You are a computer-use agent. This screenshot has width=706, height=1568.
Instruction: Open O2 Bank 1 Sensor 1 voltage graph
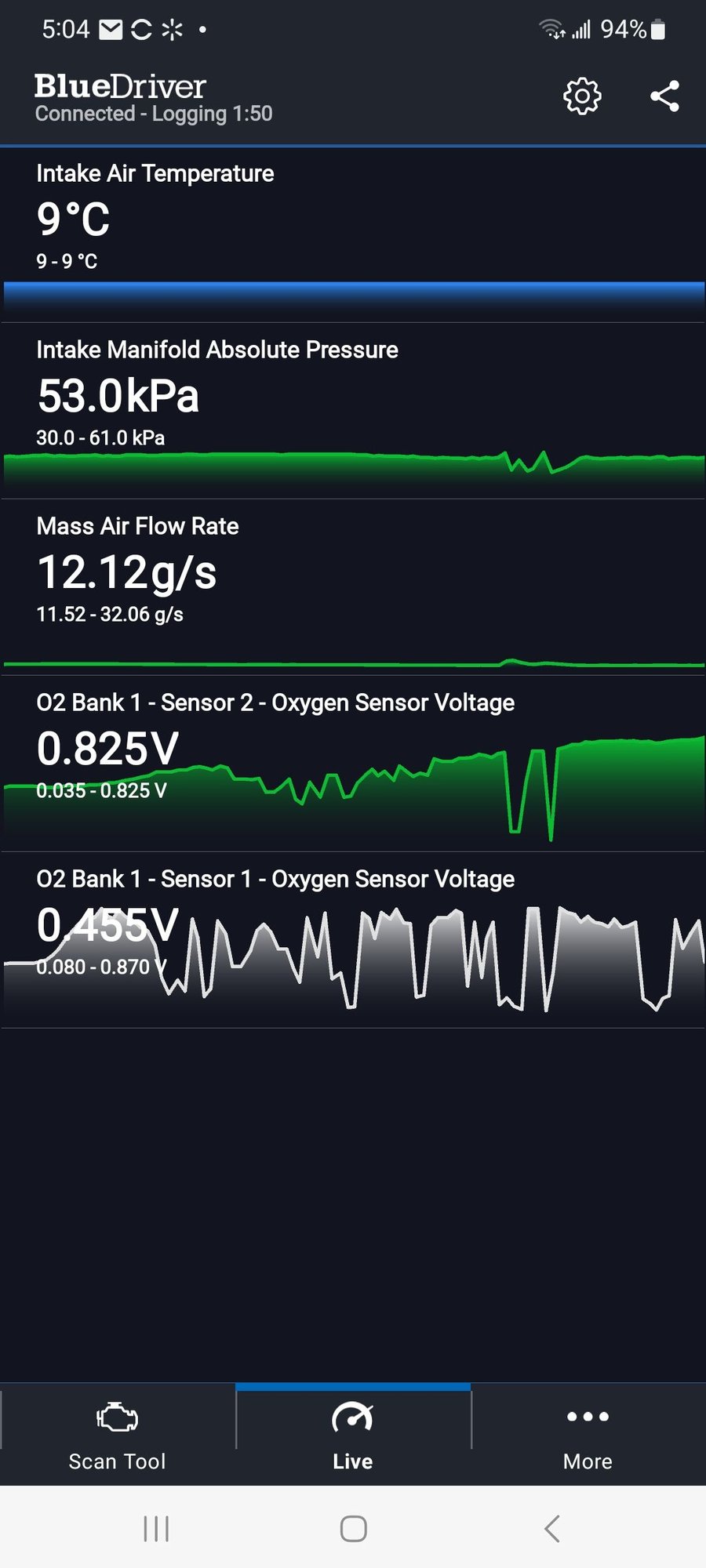[x=353, y=941]
